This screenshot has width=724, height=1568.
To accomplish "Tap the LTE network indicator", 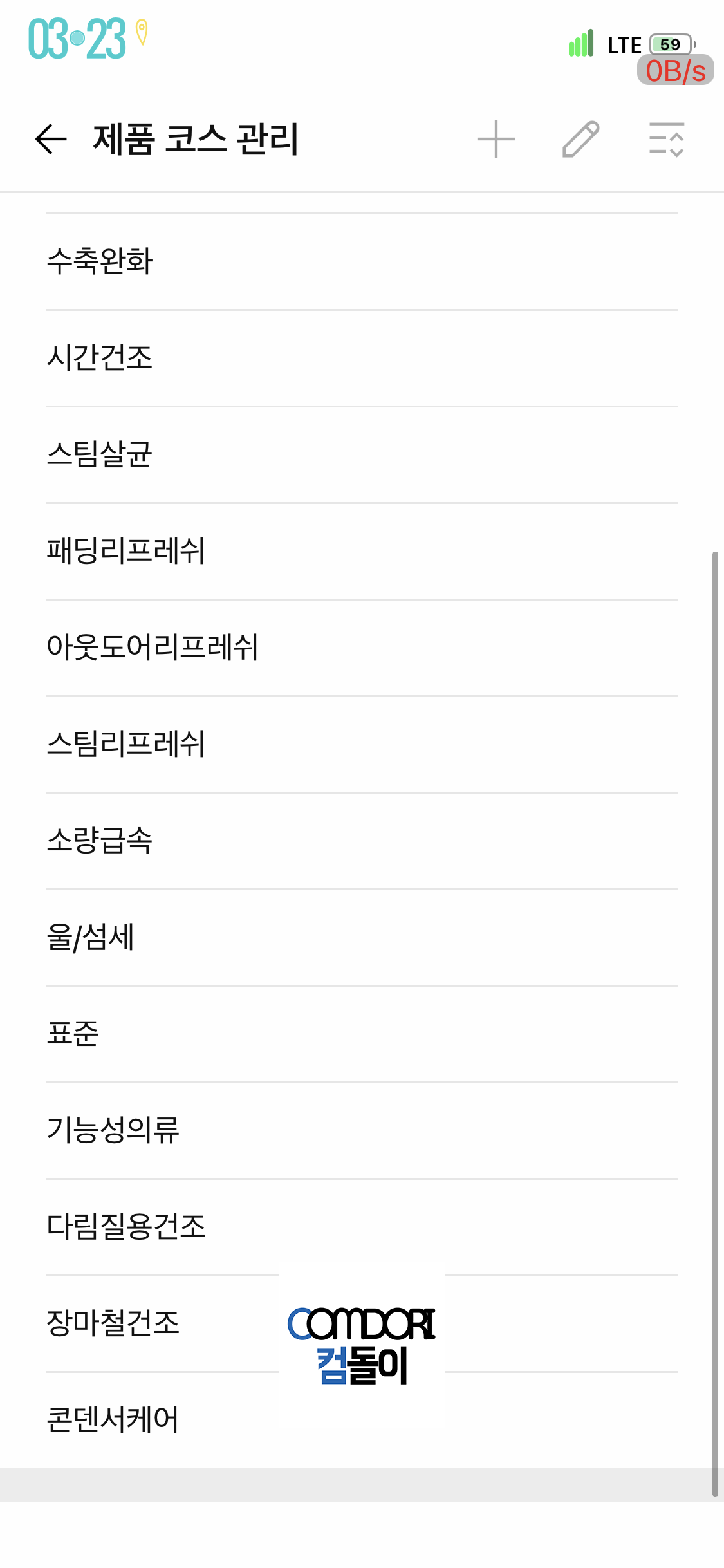I will pyautogui.click(x=622, y=44).
